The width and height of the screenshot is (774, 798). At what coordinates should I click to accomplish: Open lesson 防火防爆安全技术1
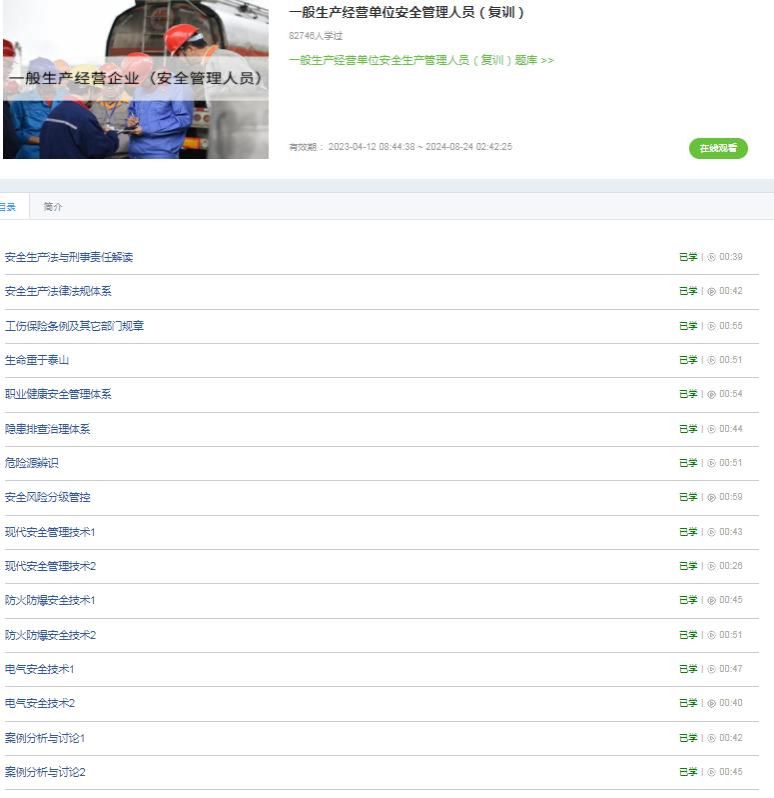coord(50,600)
